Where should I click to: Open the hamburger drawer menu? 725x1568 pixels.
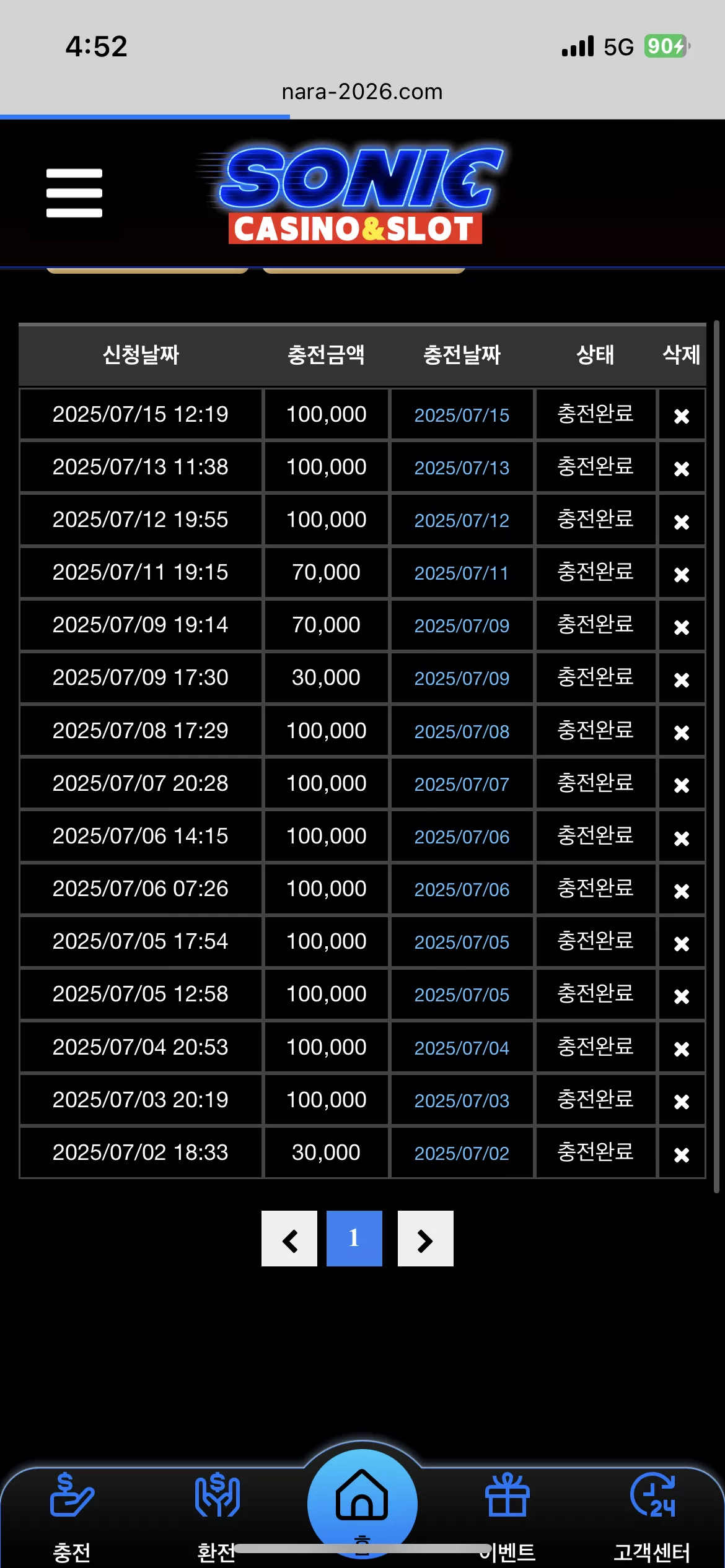(74, 193)
